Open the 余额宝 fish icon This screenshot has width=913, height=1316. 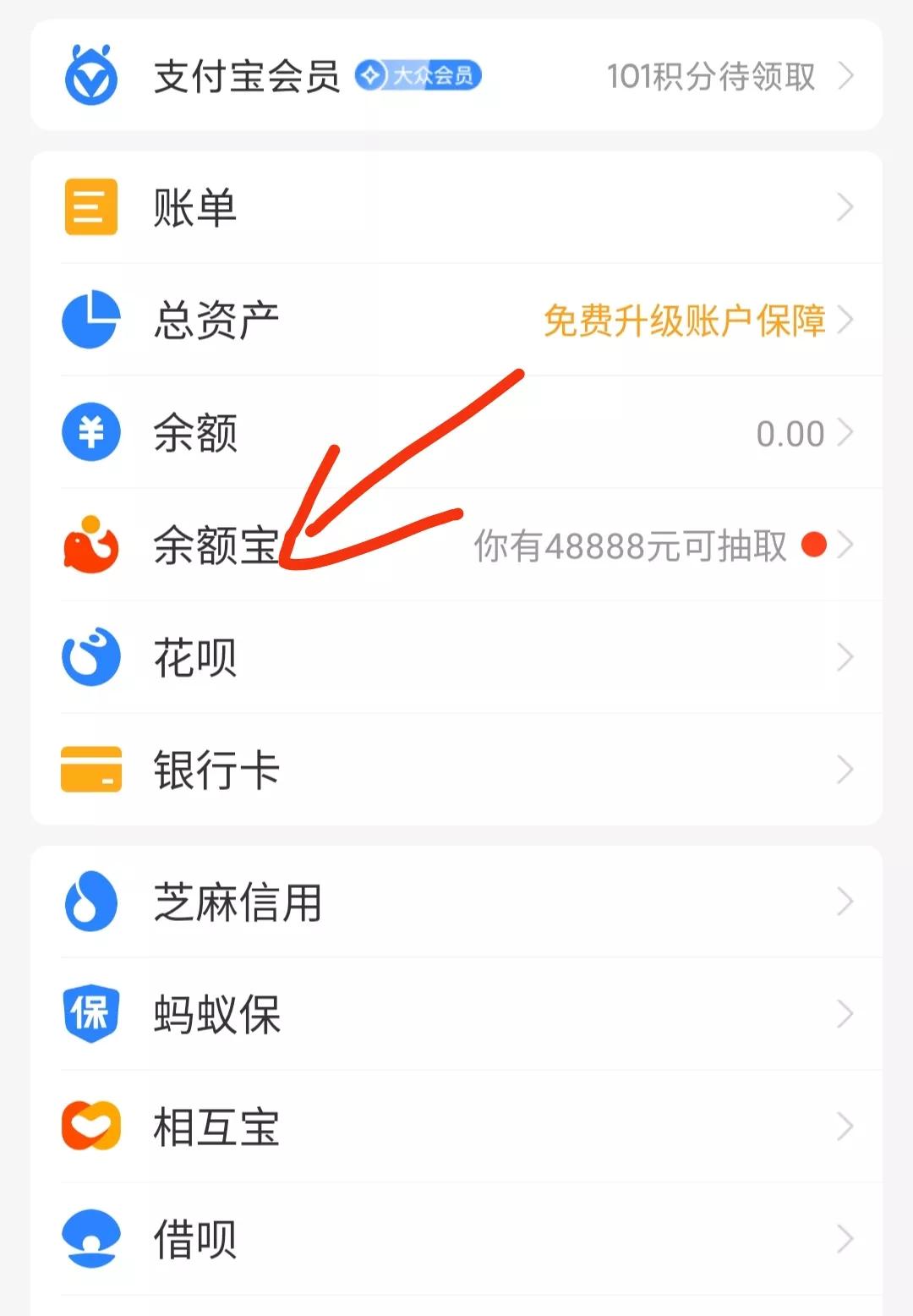[x=90, y=546]
